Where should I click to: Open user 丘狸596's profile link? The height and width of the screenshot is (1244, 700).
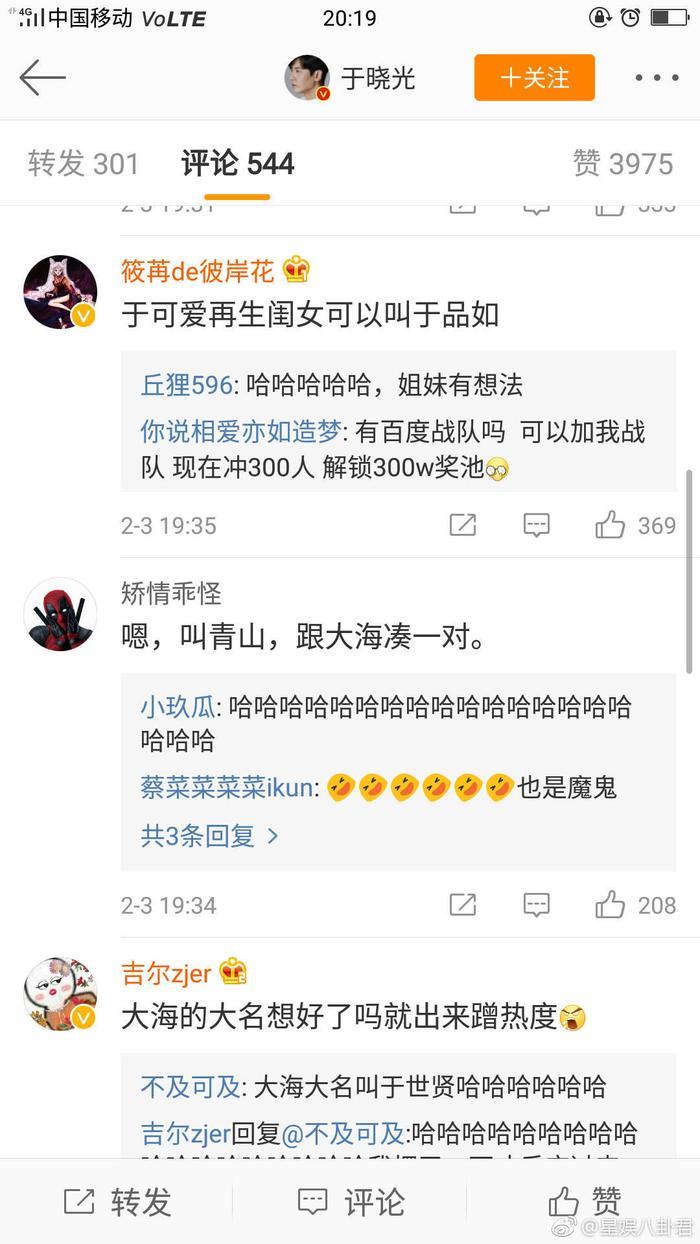point(187,385)
